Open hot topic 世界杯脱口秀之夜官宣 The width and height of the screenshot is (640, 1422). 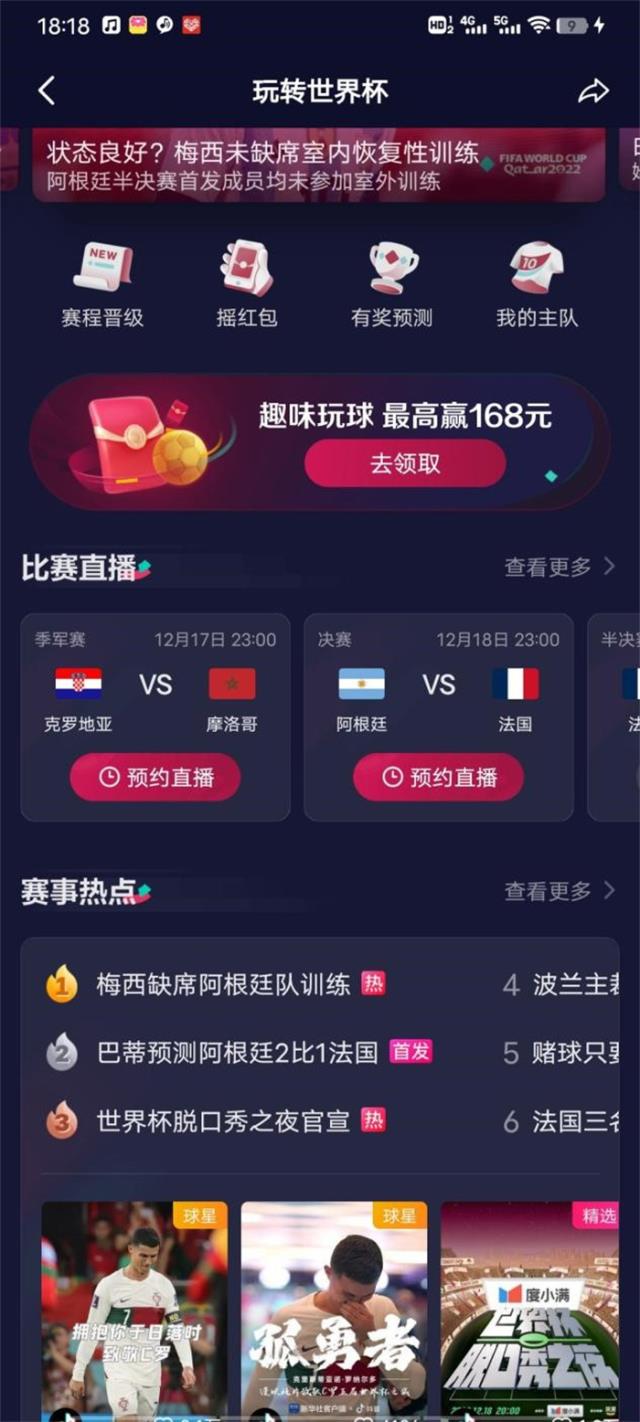pos(223,1121)
